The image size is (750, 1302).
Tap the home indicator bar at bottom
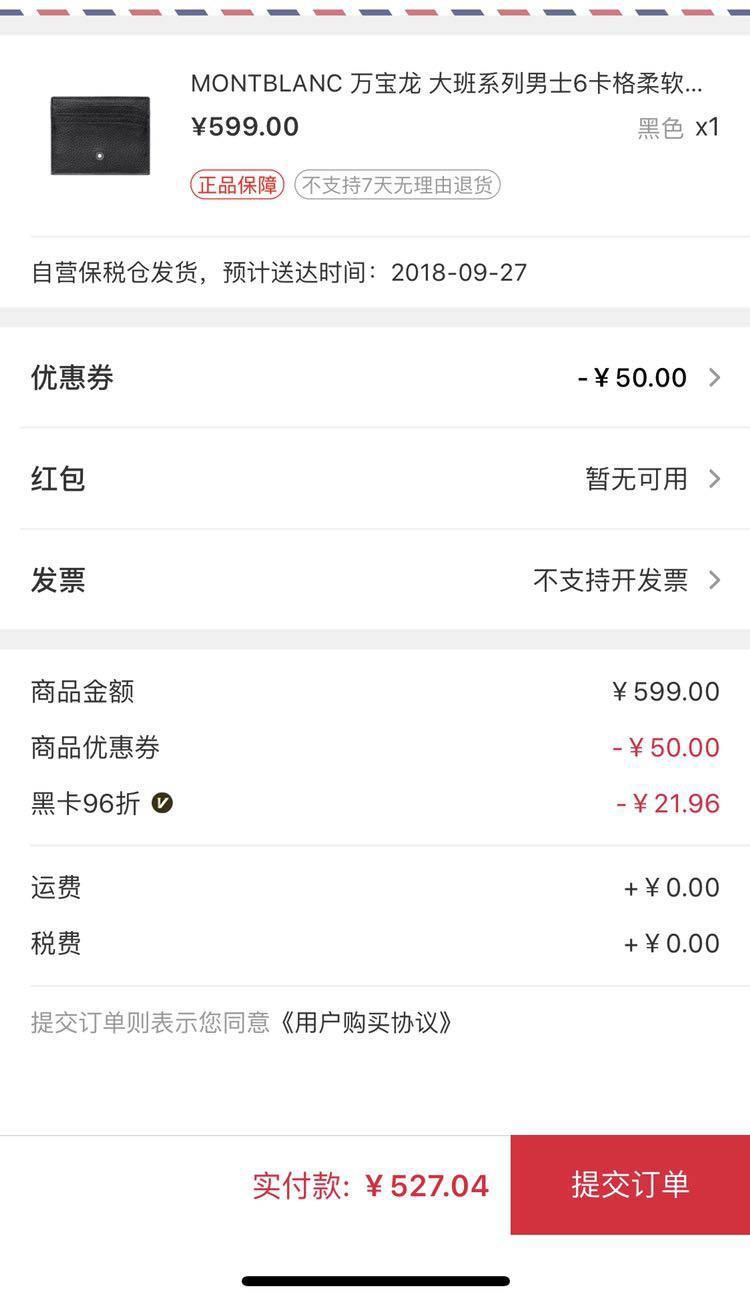pos(375,1277)
